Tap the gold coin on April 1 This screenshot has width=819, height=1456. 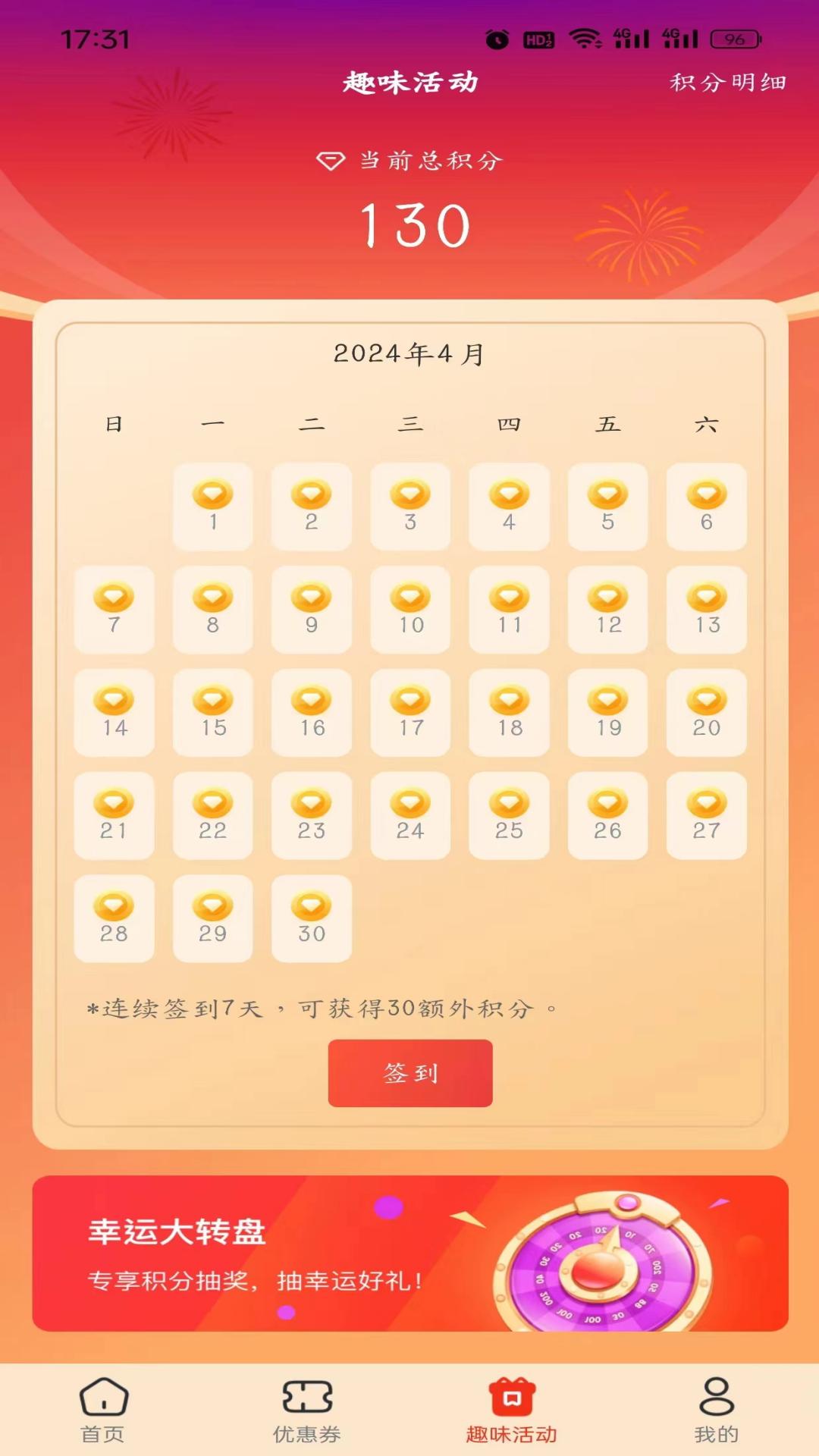(x=212, y=494)
